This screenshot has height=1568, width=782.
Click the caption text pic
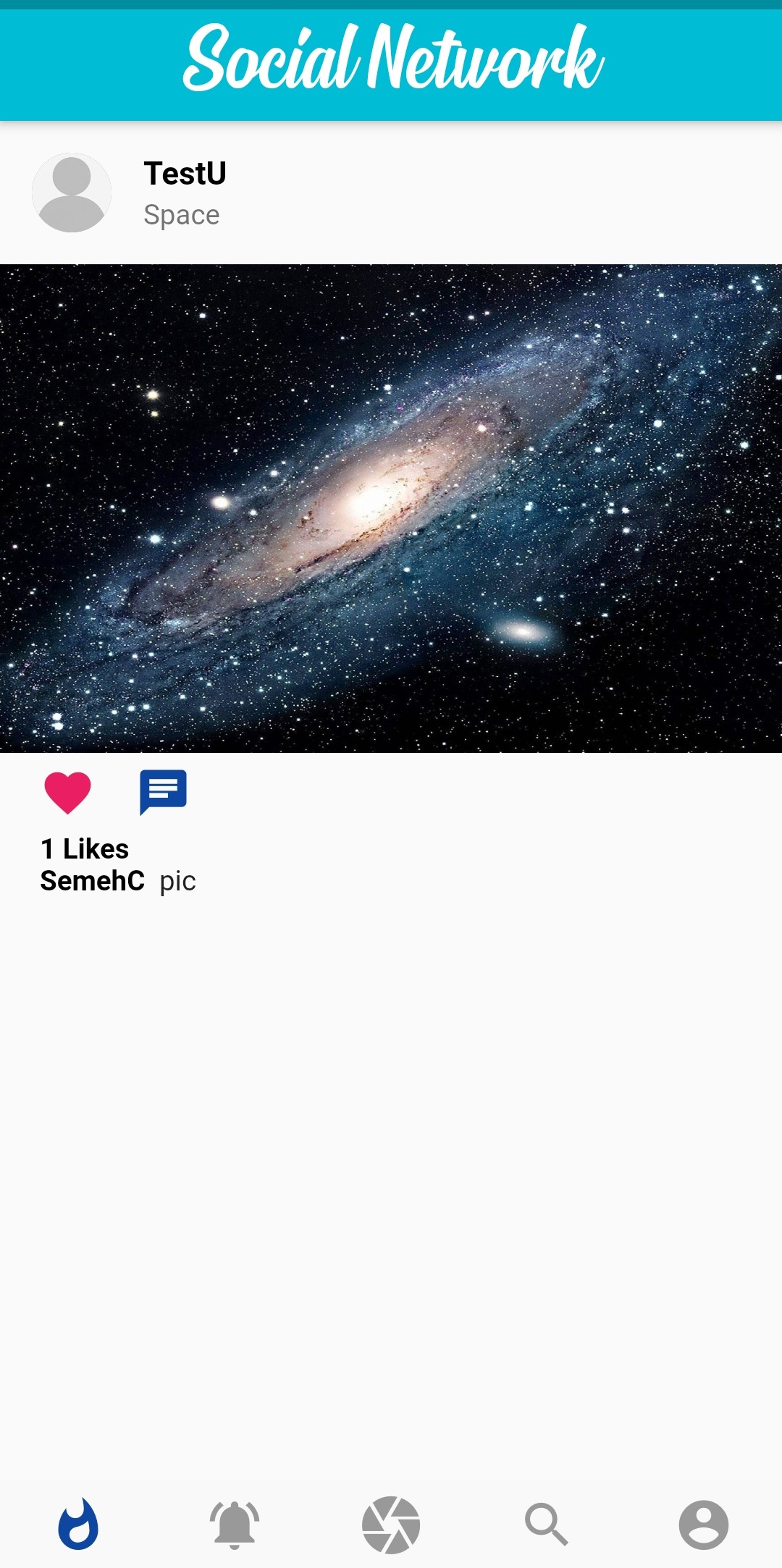(x=177, y=880)
